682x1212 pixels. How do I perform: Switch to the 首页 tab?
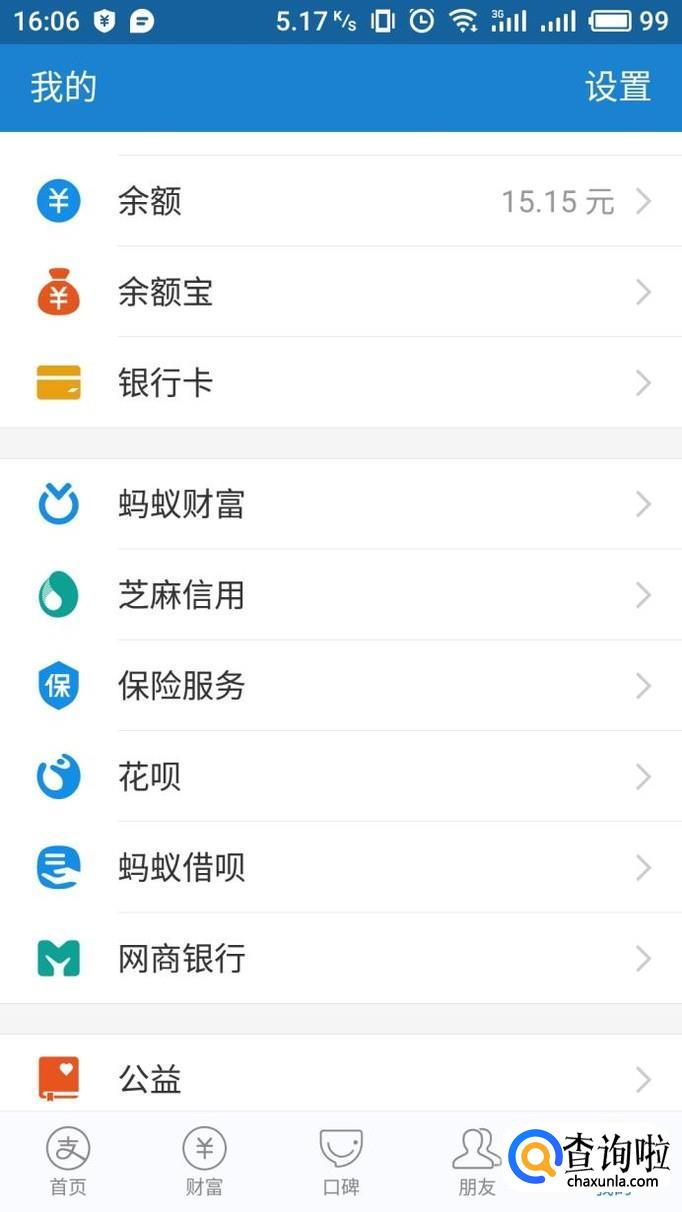pos(68,1162)
